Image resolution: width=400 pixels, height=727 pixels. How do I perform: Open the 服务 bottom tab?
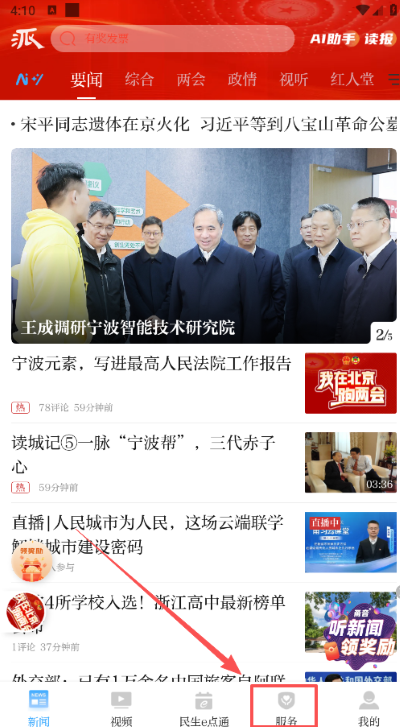click(x=284, y=706)
